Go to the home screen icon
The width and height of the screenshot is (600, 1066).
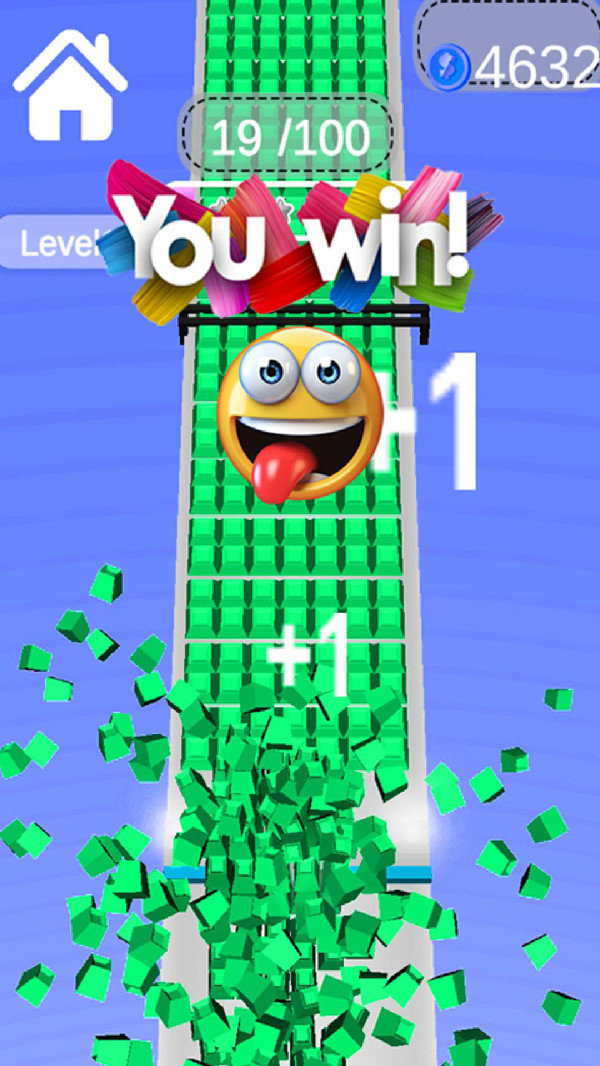69,86
